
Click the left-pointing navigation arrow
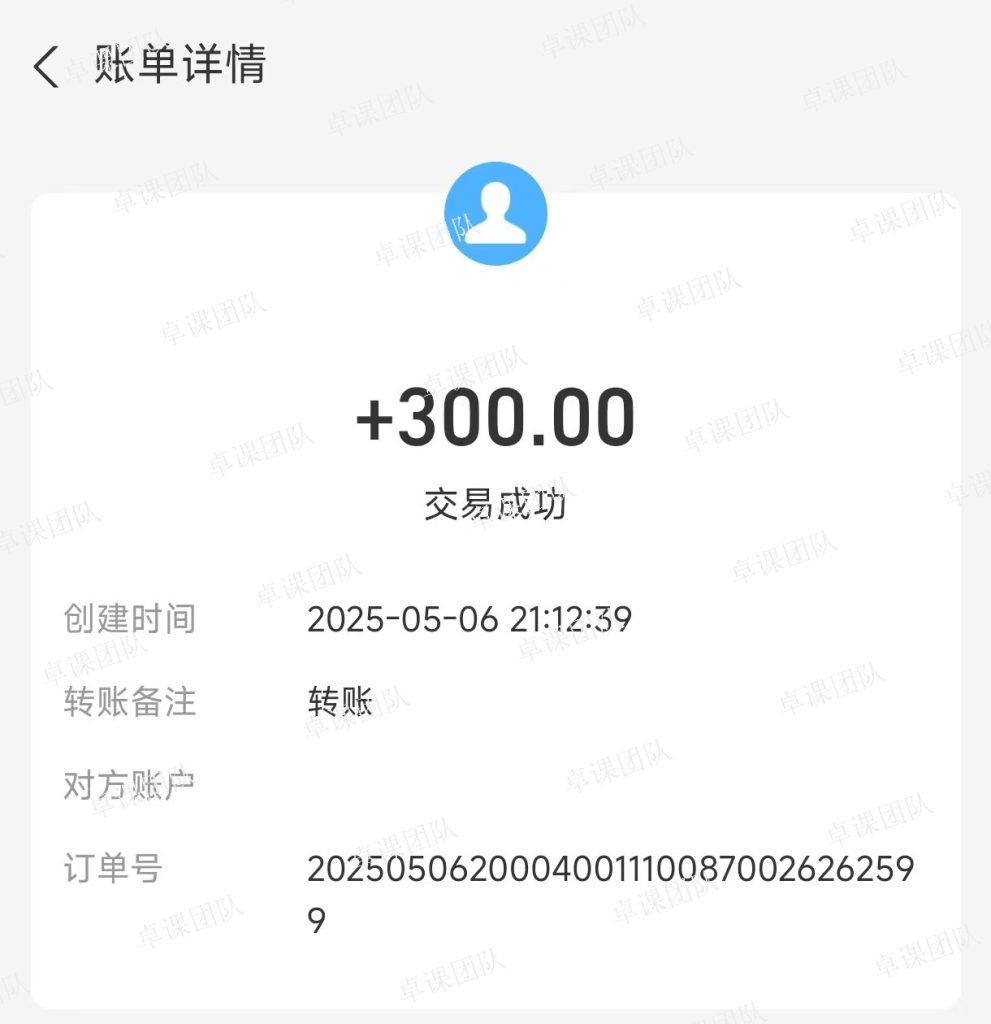[45, 66]
